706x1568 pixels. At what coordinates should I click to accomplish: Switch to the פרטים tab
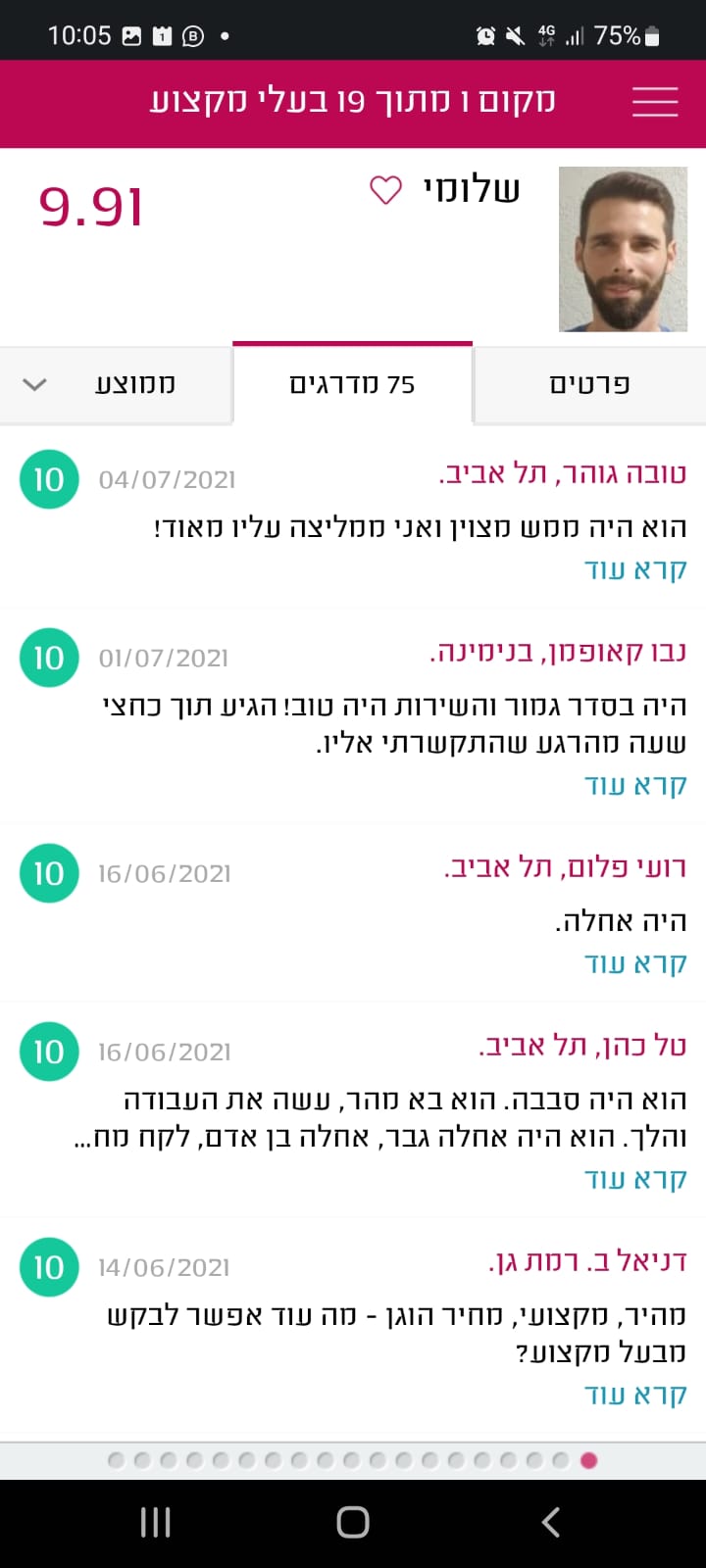pos(589,384)
